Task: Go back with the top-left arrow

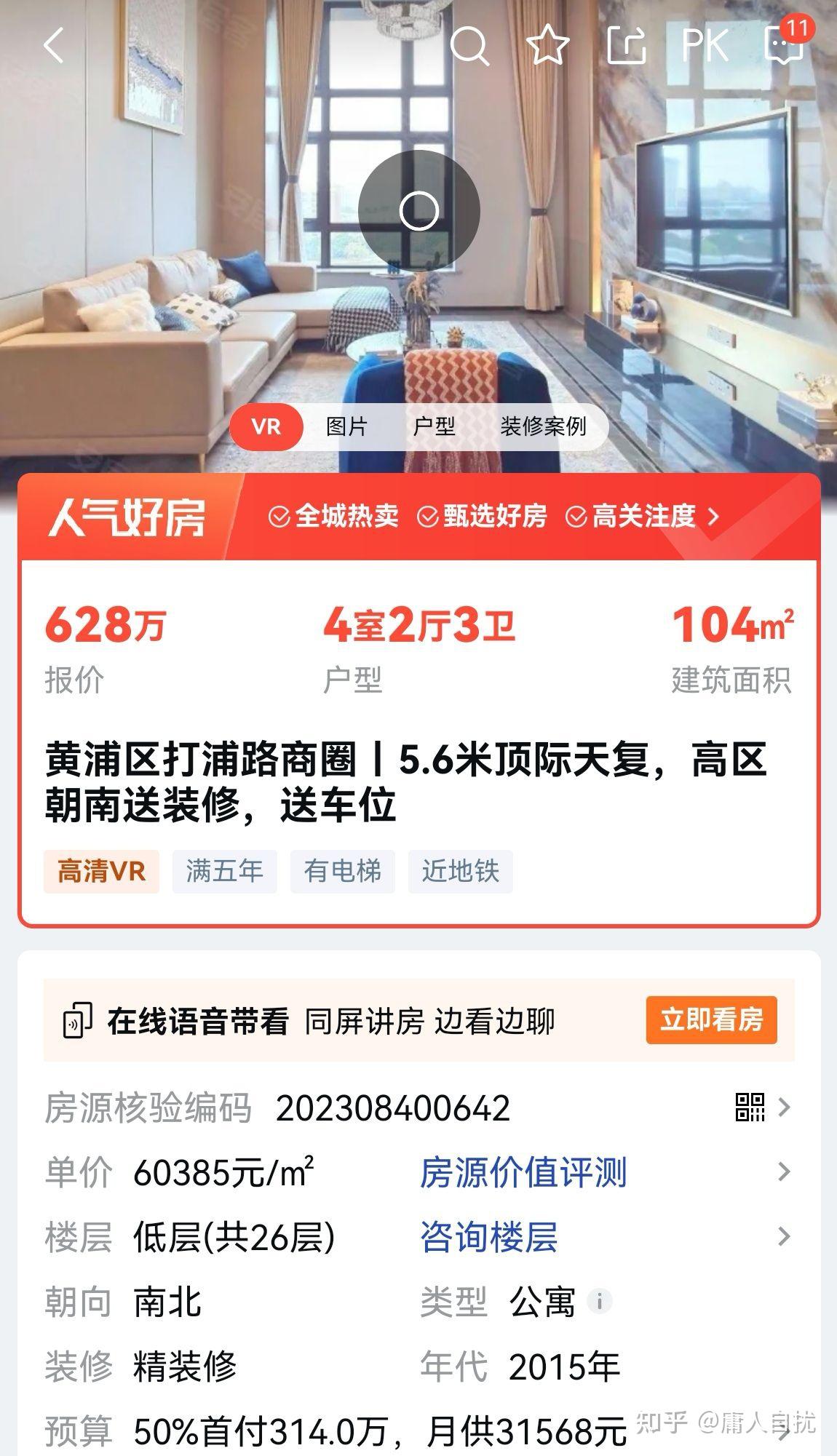Action: click(55, 46)
